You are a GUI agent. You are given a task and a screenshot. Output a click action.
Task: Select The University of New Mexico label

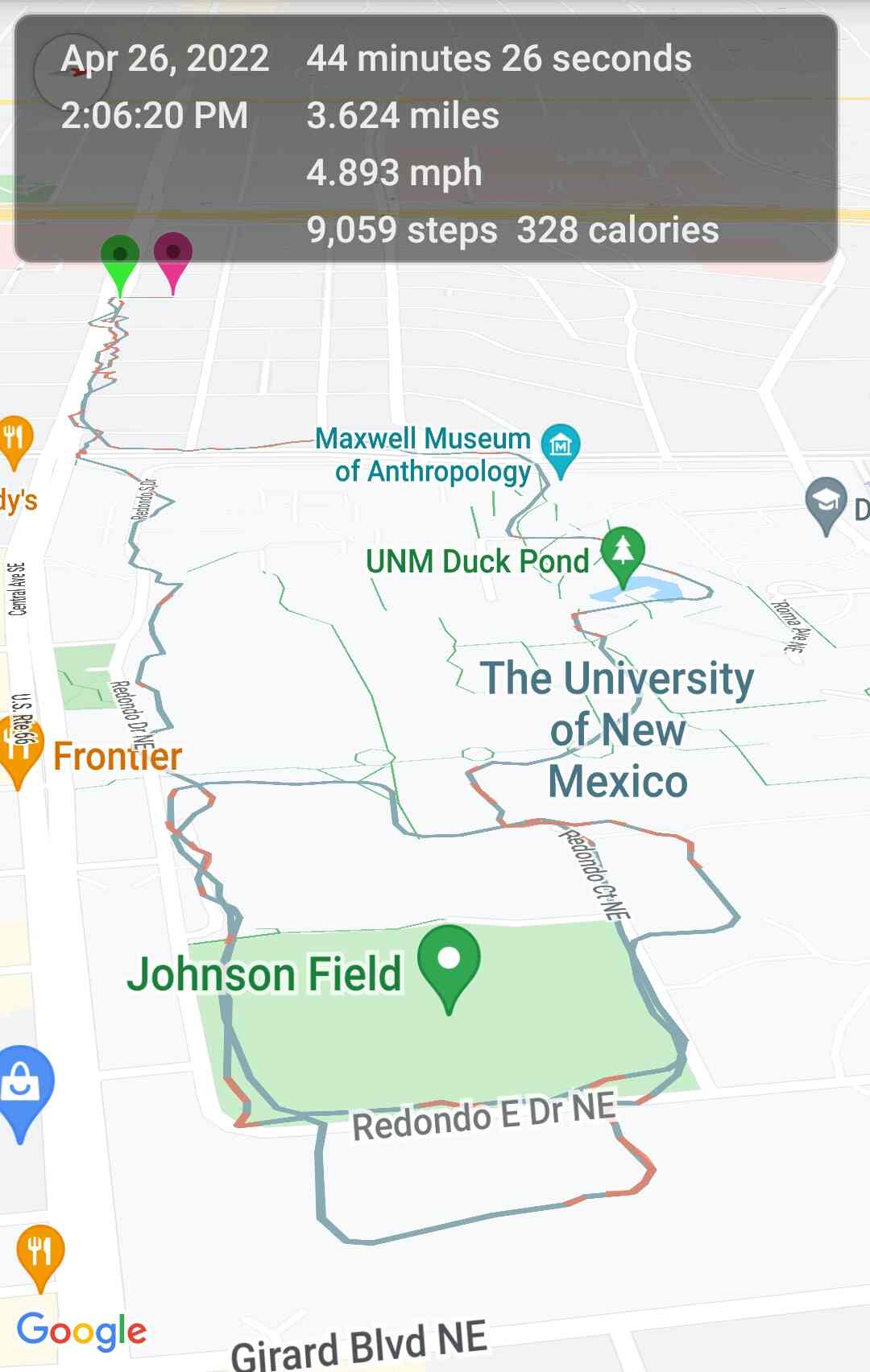click(x=619, y=730)
